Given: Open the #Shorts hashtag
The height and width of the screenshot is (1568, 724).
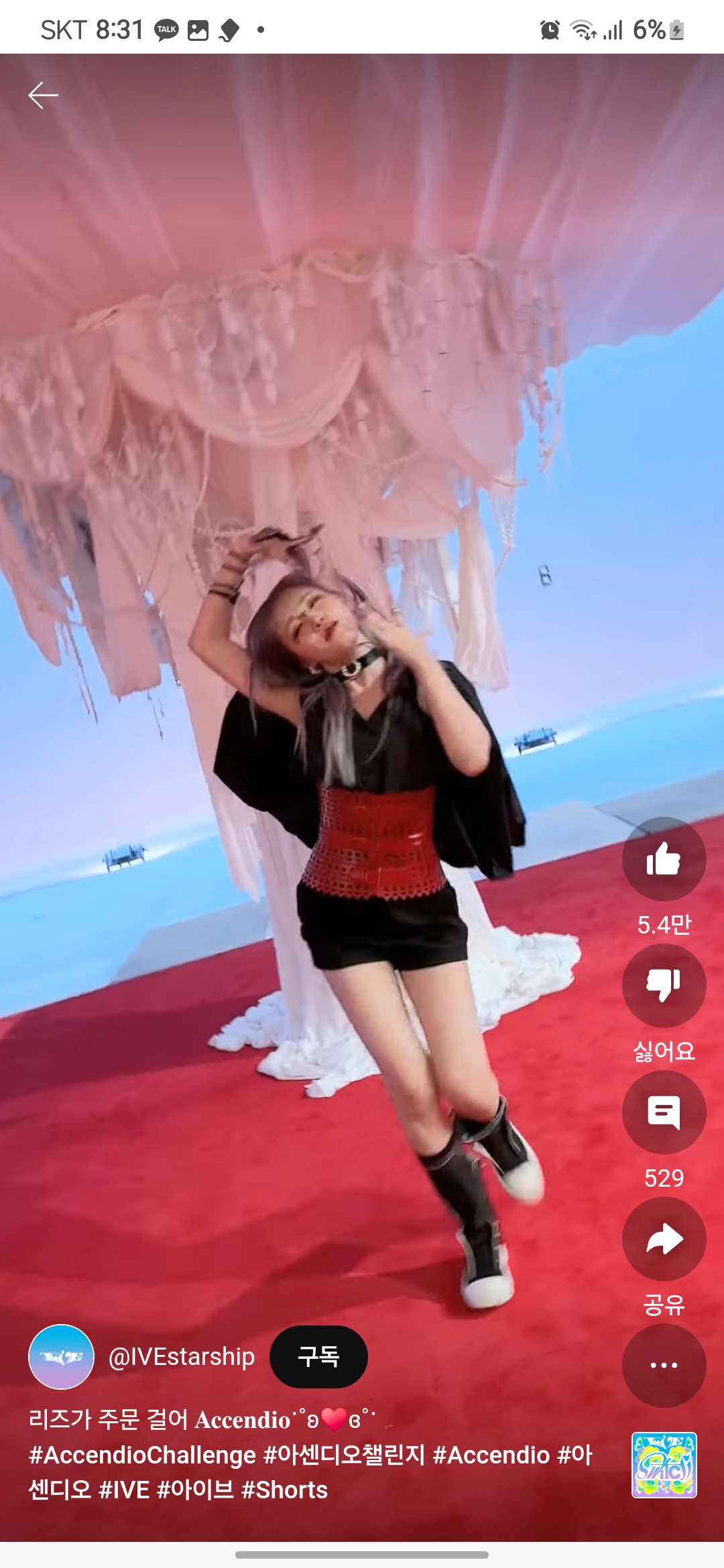Looking at the screenshot, I should [x=284, y=1490].
